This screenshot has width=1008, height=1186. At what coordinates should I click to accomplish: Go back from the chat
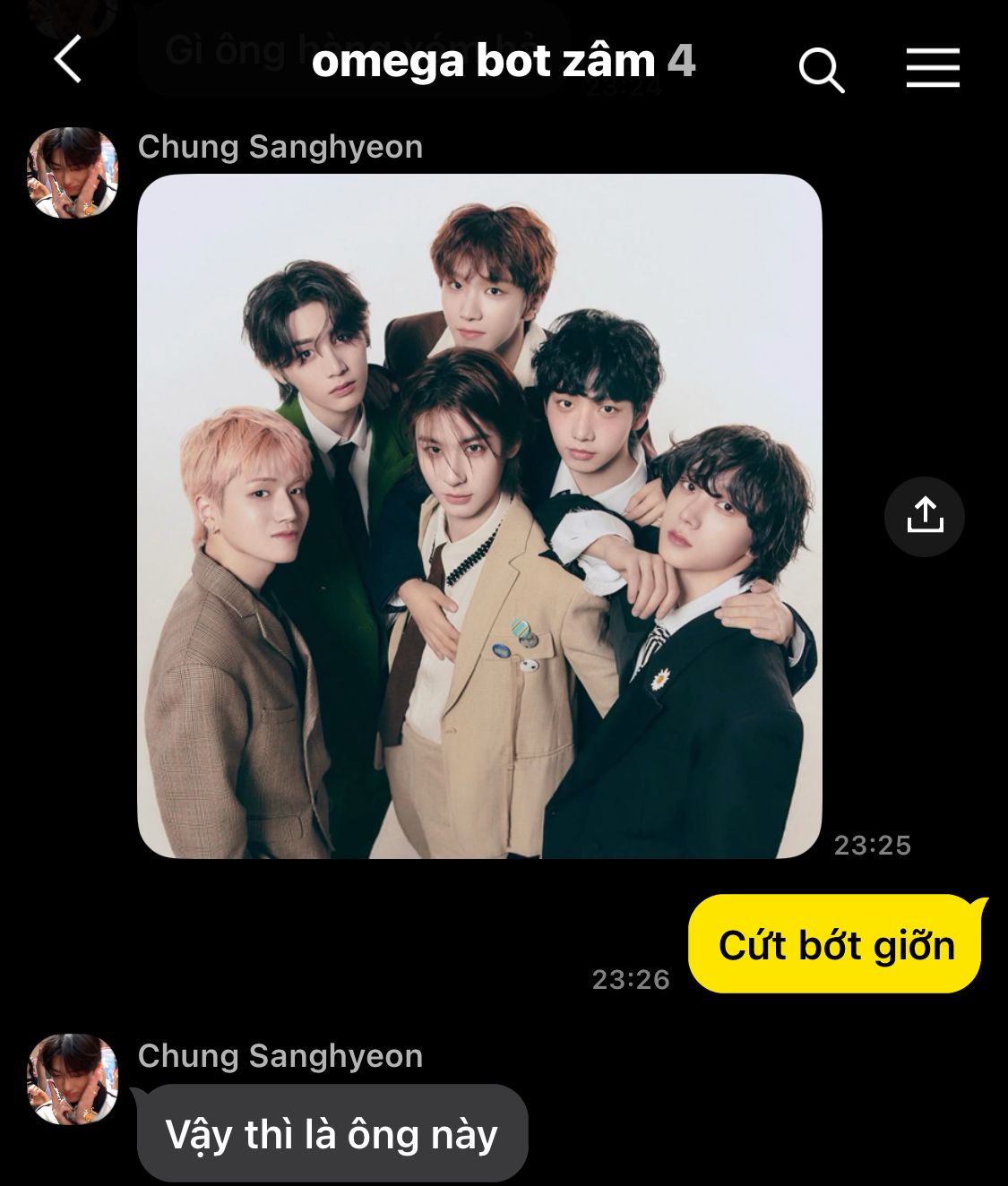(x=68, y=61)
